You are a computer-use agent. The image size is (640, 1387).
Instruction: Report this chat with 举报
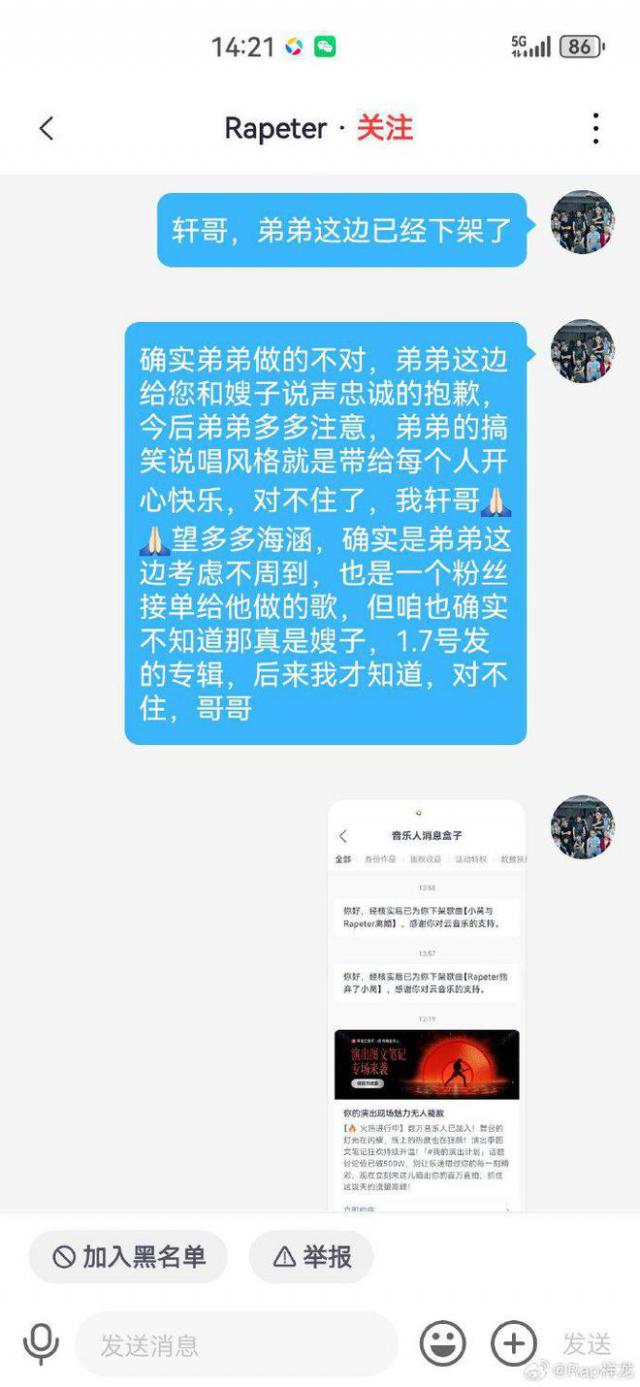click(x=311, y=1257)
